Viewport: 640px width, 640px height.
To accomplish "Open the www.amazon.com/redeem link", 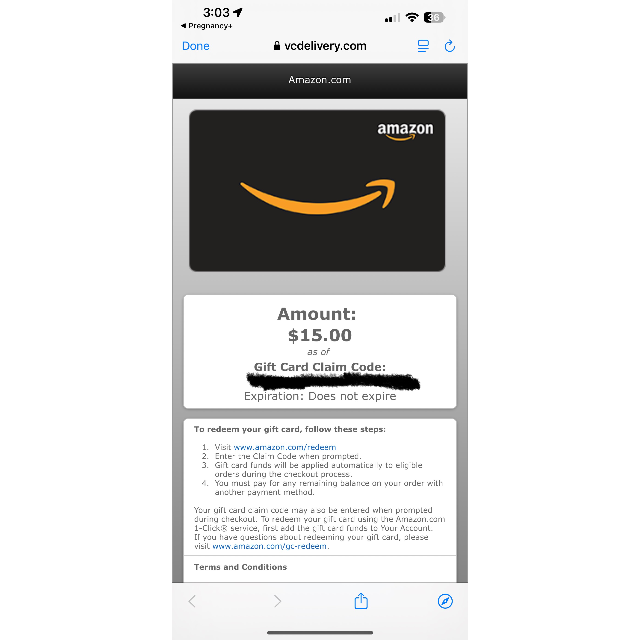I will pyautogui.click(x=285, y=447).
